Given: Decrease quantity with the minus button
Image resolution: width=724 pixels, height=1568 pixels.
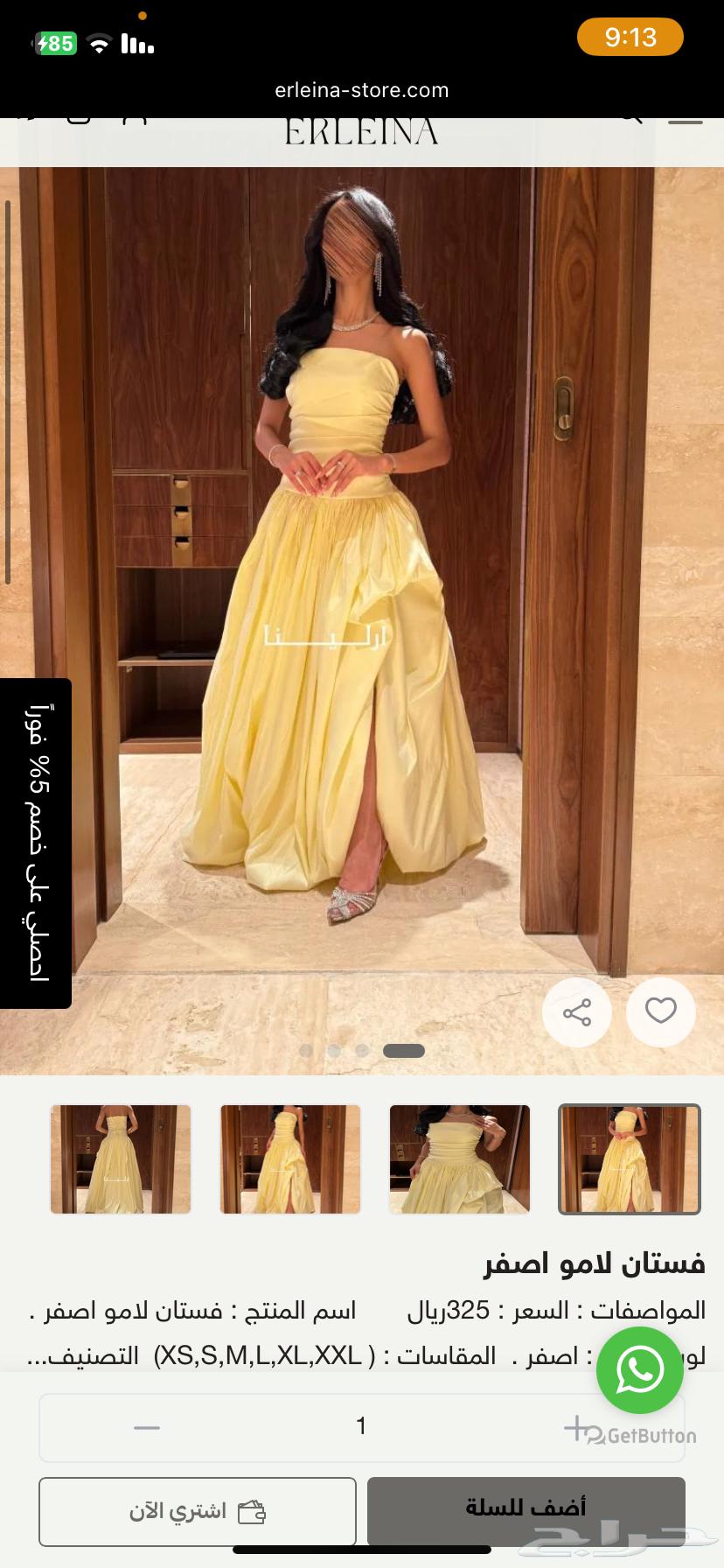Looking at the screenshot, I should pos(147,1427).
